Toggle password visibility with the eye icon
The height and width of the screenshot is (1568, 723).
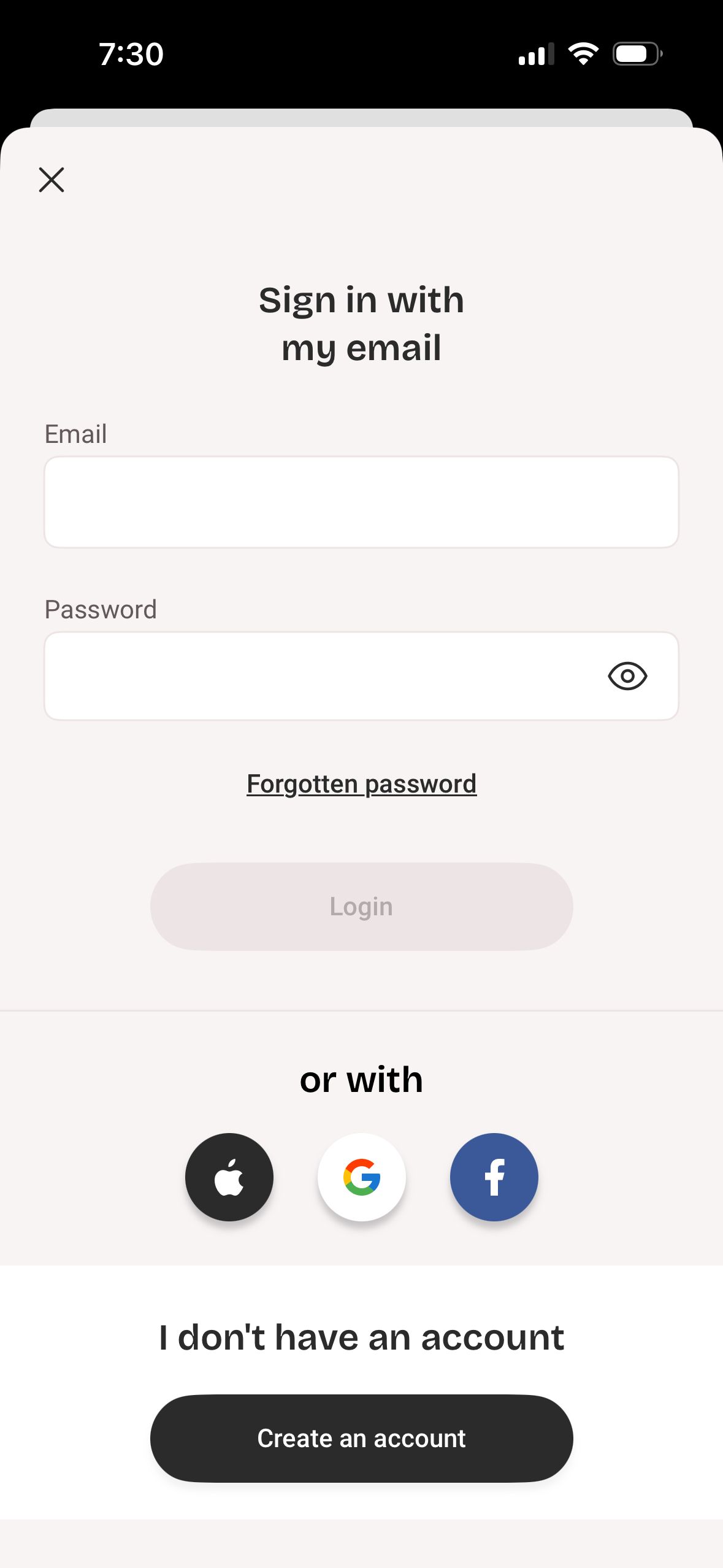click(627, 676)
